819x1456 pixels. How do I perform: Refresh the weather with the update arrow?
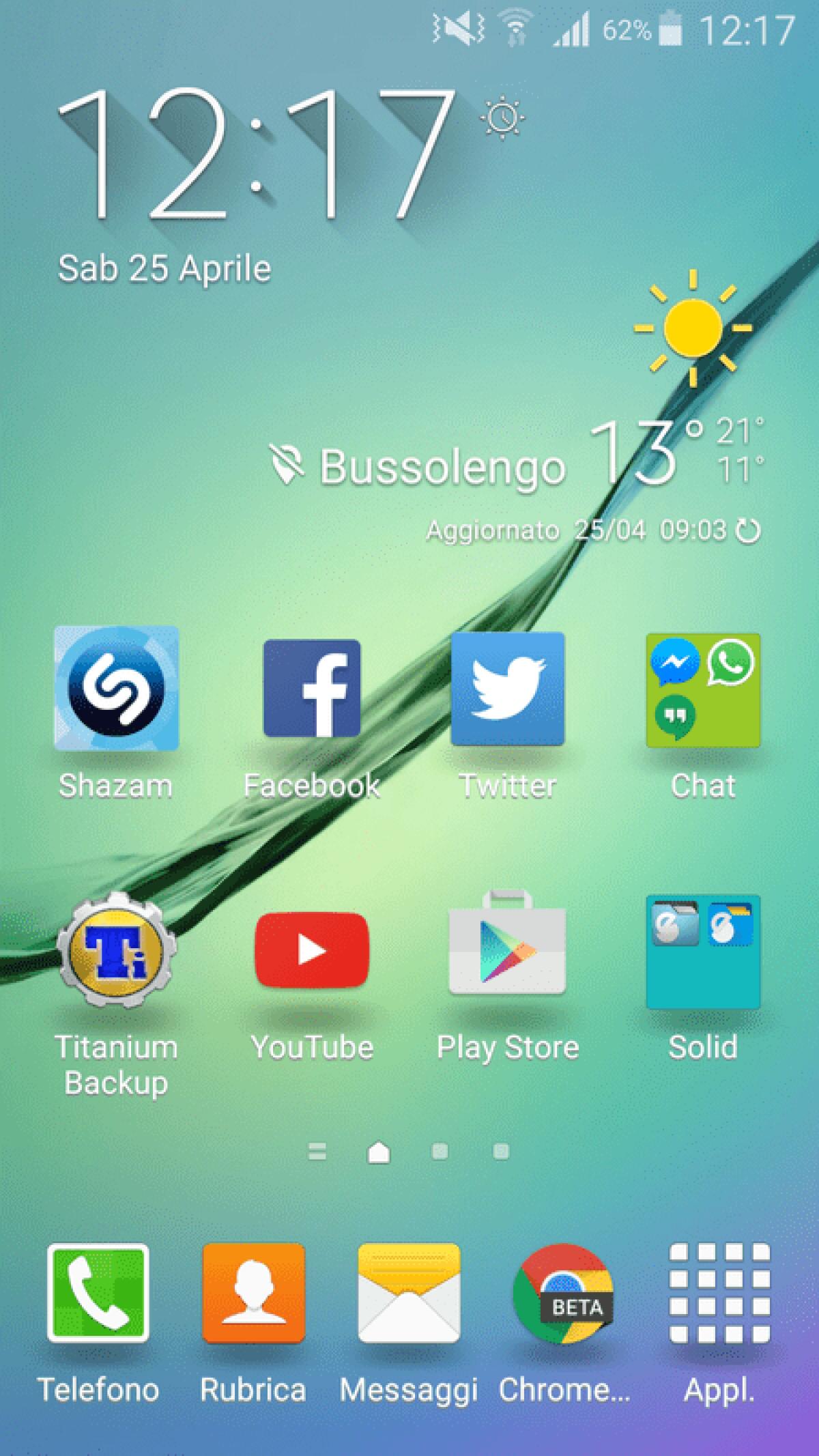pos(747,529)
